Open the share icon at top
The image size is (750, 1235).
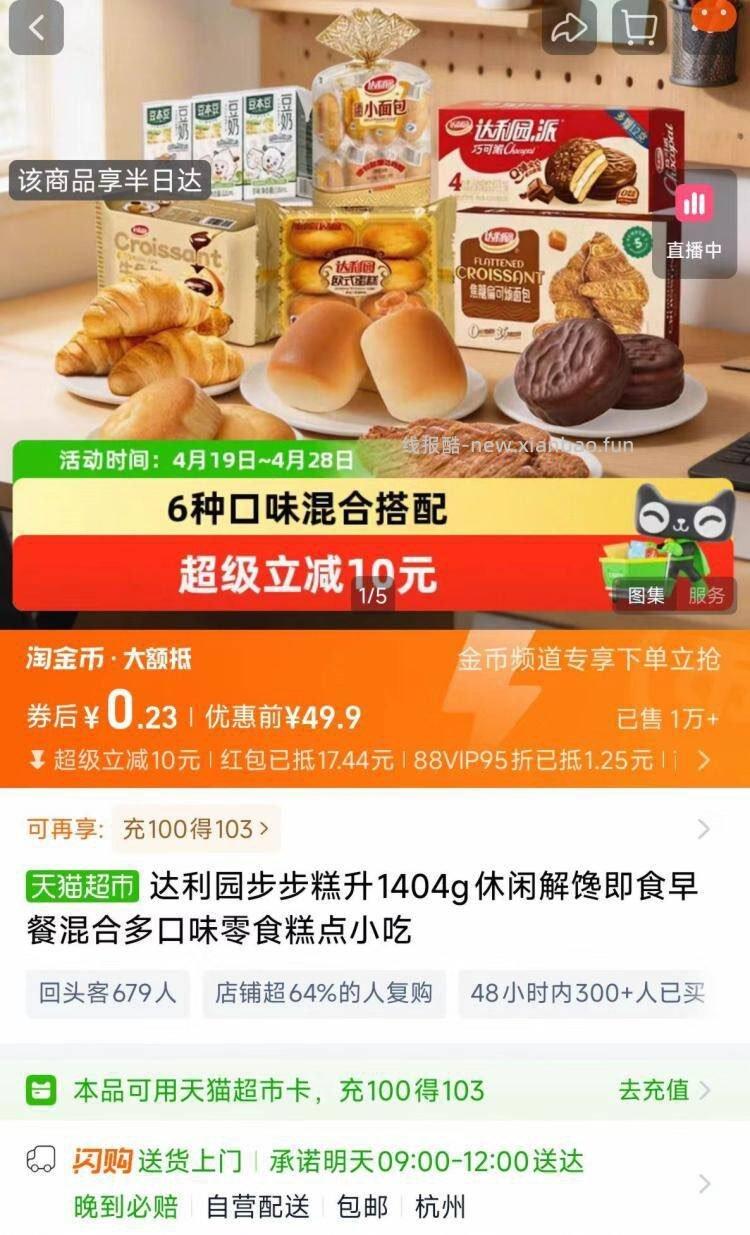tap(567, 28)
